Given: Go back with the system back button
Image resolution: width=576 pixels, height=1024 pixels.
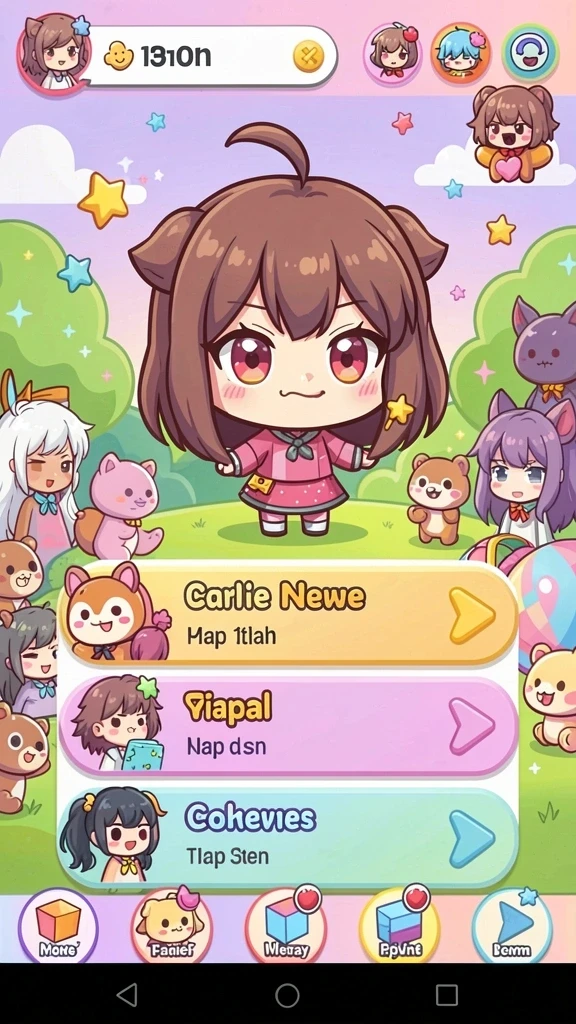Looking at the screenshot, I should [x=127, y=995].
